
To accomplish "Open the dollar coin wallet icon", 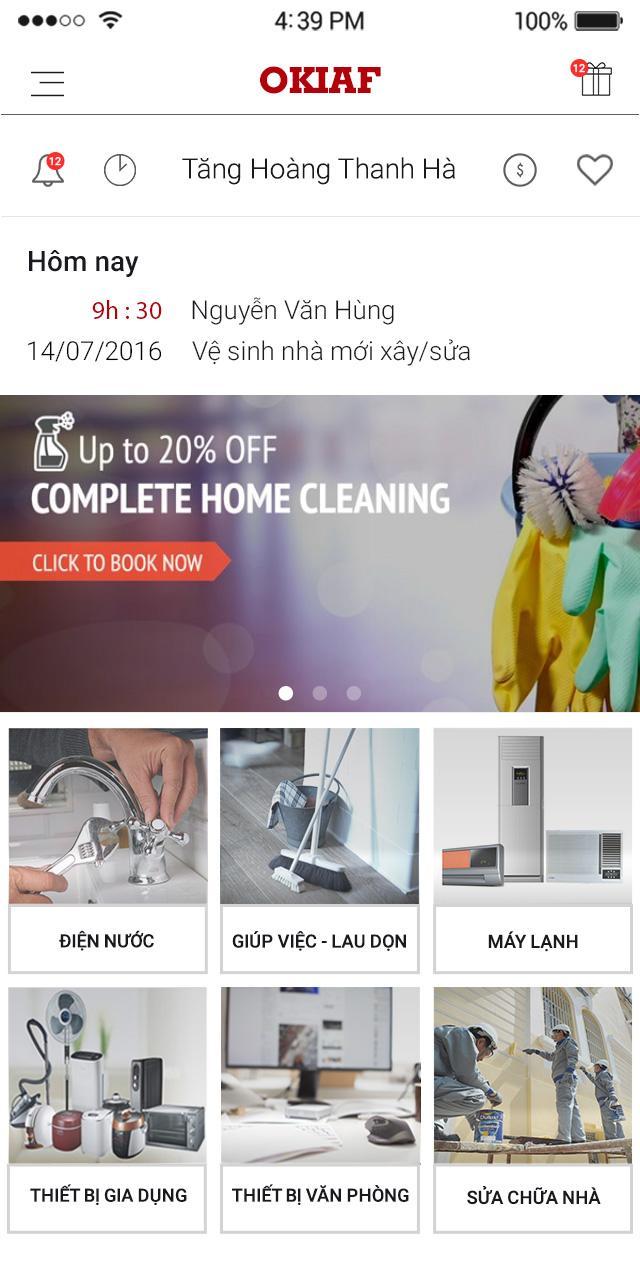I will click(519, 170).
